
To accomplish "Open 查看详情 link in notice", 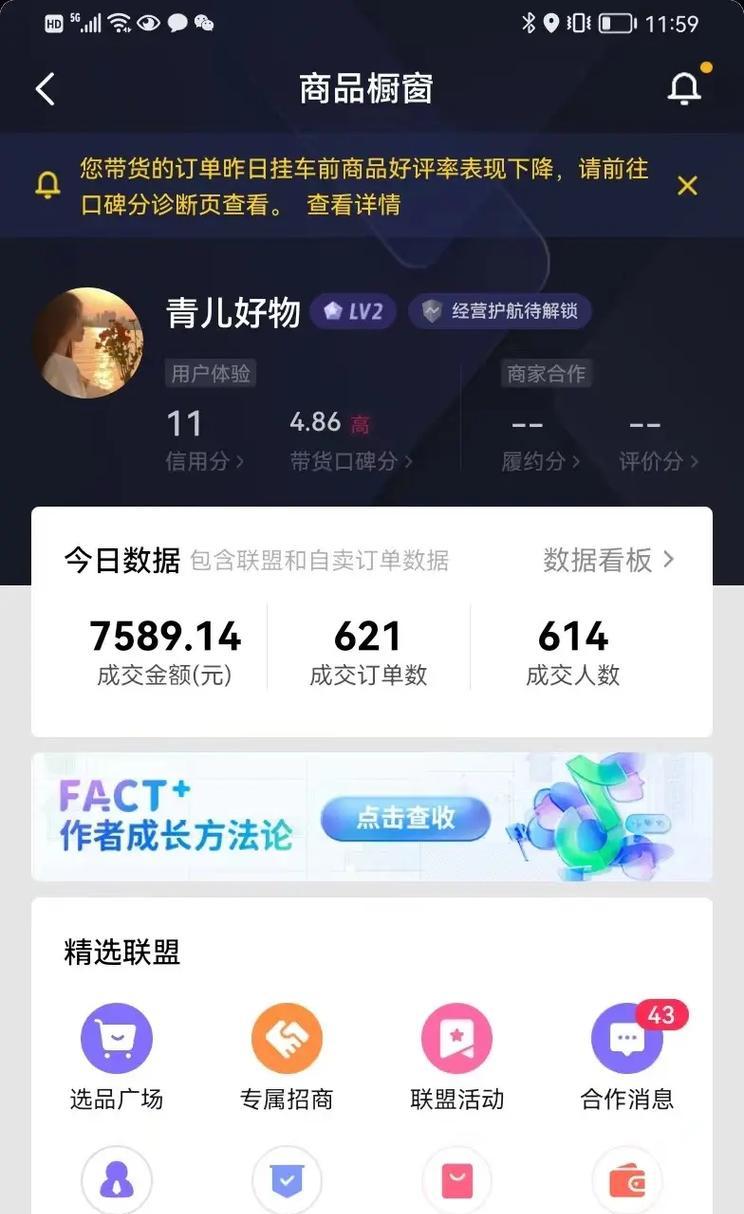I will 353,205.
